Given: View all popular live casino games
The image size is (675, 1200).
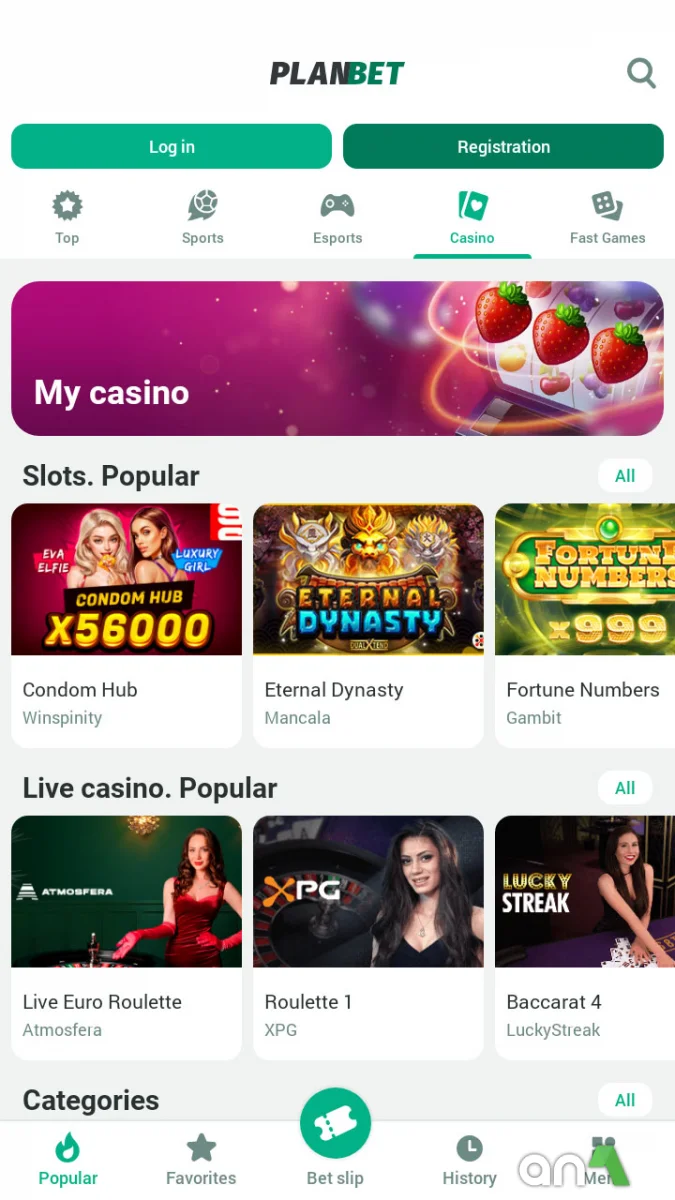Looking at the screenshot, I should tap(625, 788).
